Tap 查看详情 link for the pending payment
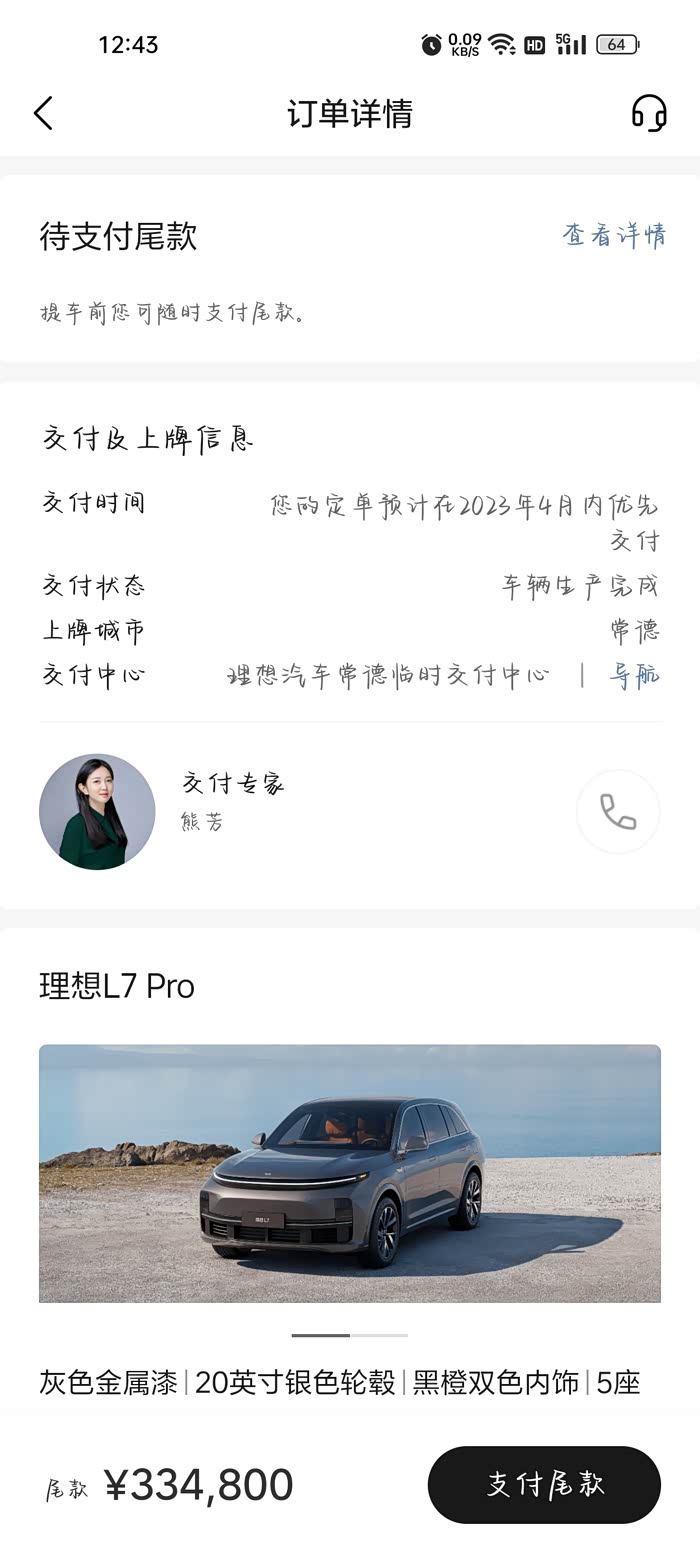Screen dimensions: 700x1555 614,236
